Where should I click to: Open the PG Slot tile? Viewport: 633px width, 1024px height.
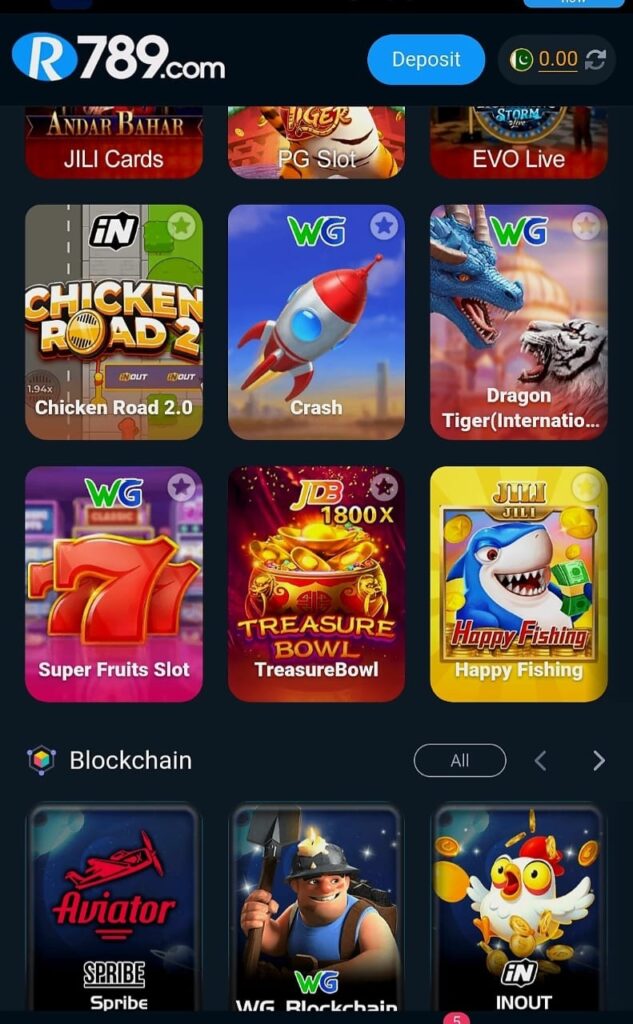click(x=316, y=145)
